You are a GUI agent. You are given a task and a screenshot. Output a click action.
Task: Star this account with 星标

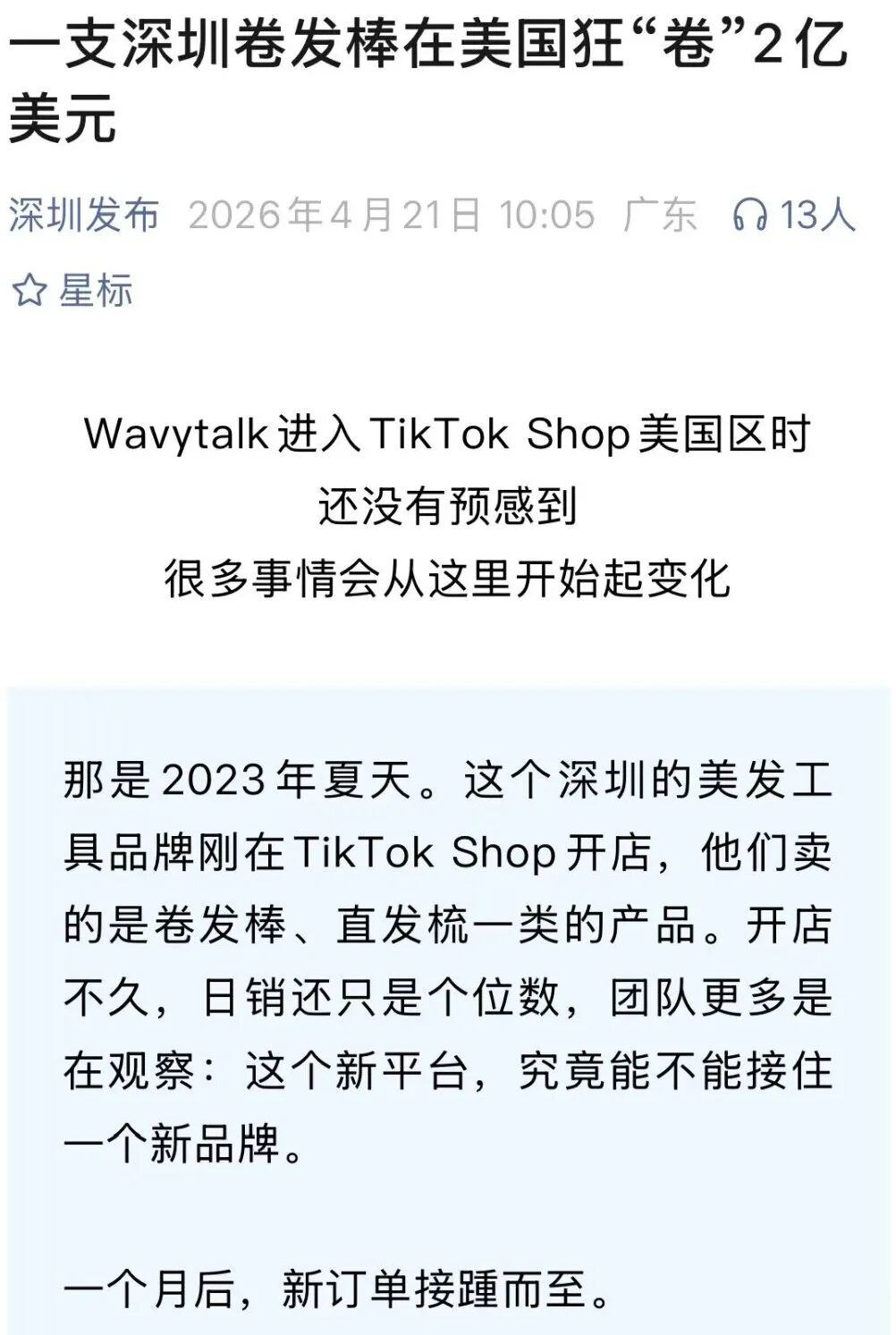(x=72, y=291)
